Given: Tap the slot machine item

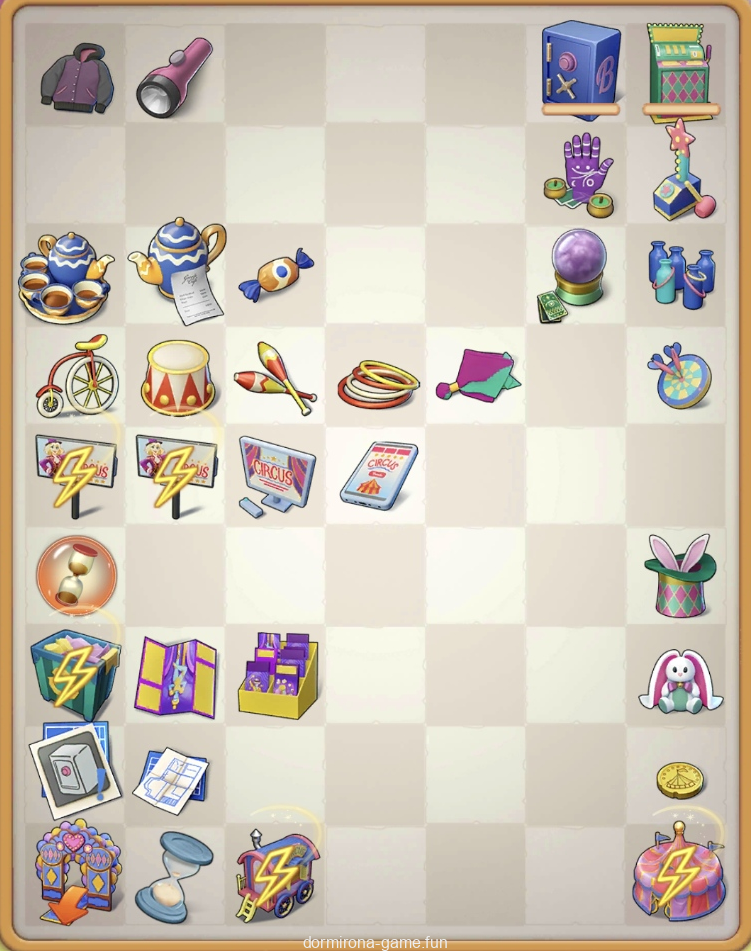Looking at the screenshot, I should (681, 72).
